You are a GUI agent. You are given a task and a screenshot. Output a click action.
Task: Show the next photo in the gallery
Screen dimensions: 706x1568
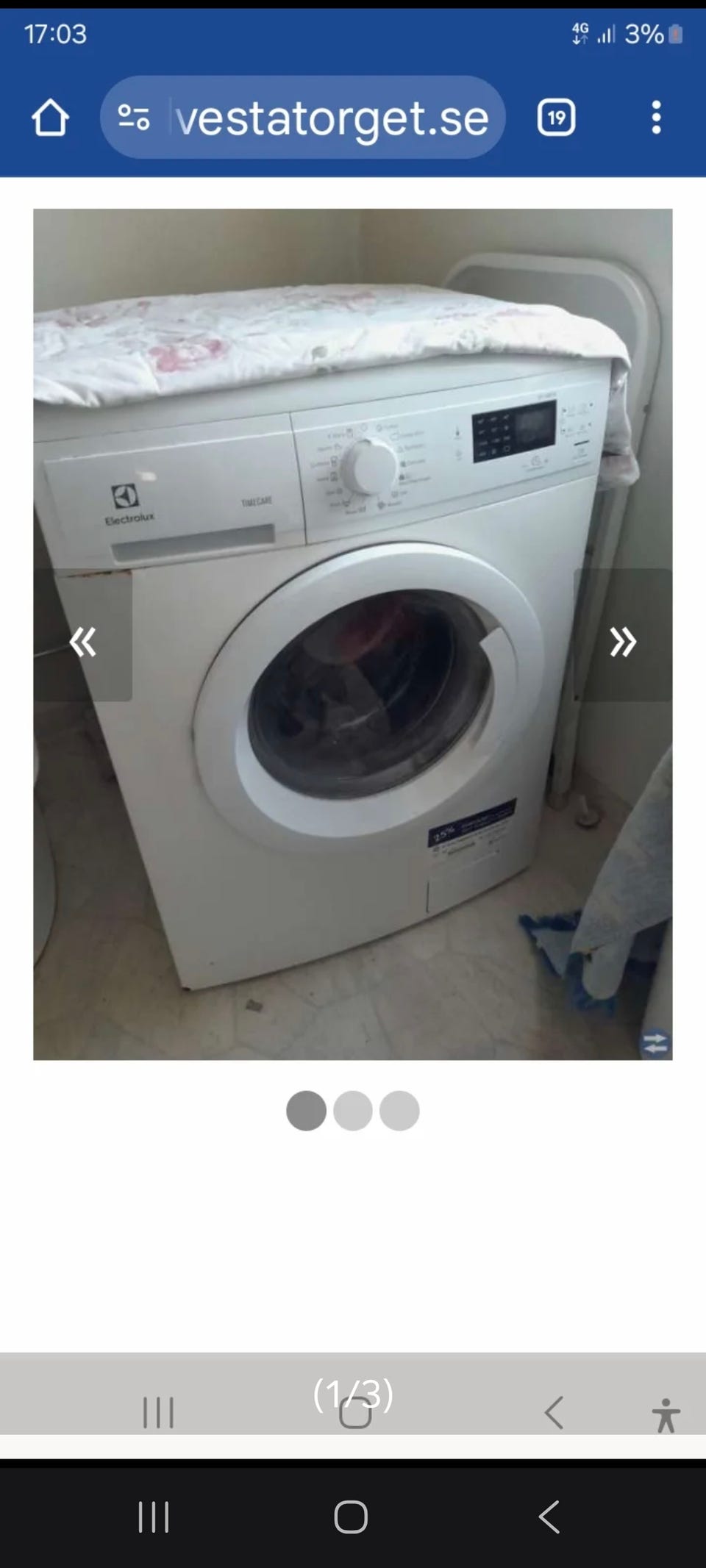(x=622, y=641)
